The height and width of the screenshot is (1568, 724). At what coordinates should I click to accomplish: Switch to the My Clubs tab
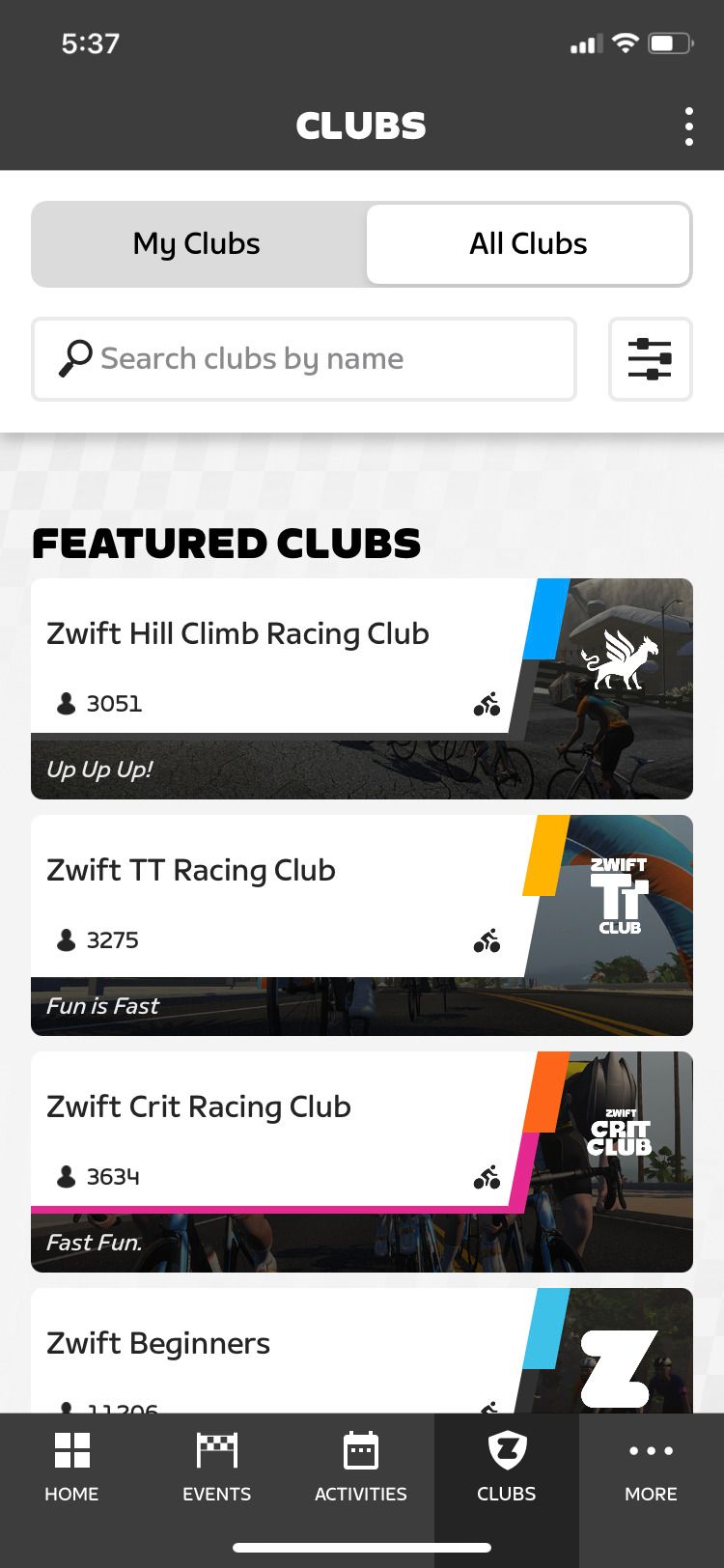point(196,243)
